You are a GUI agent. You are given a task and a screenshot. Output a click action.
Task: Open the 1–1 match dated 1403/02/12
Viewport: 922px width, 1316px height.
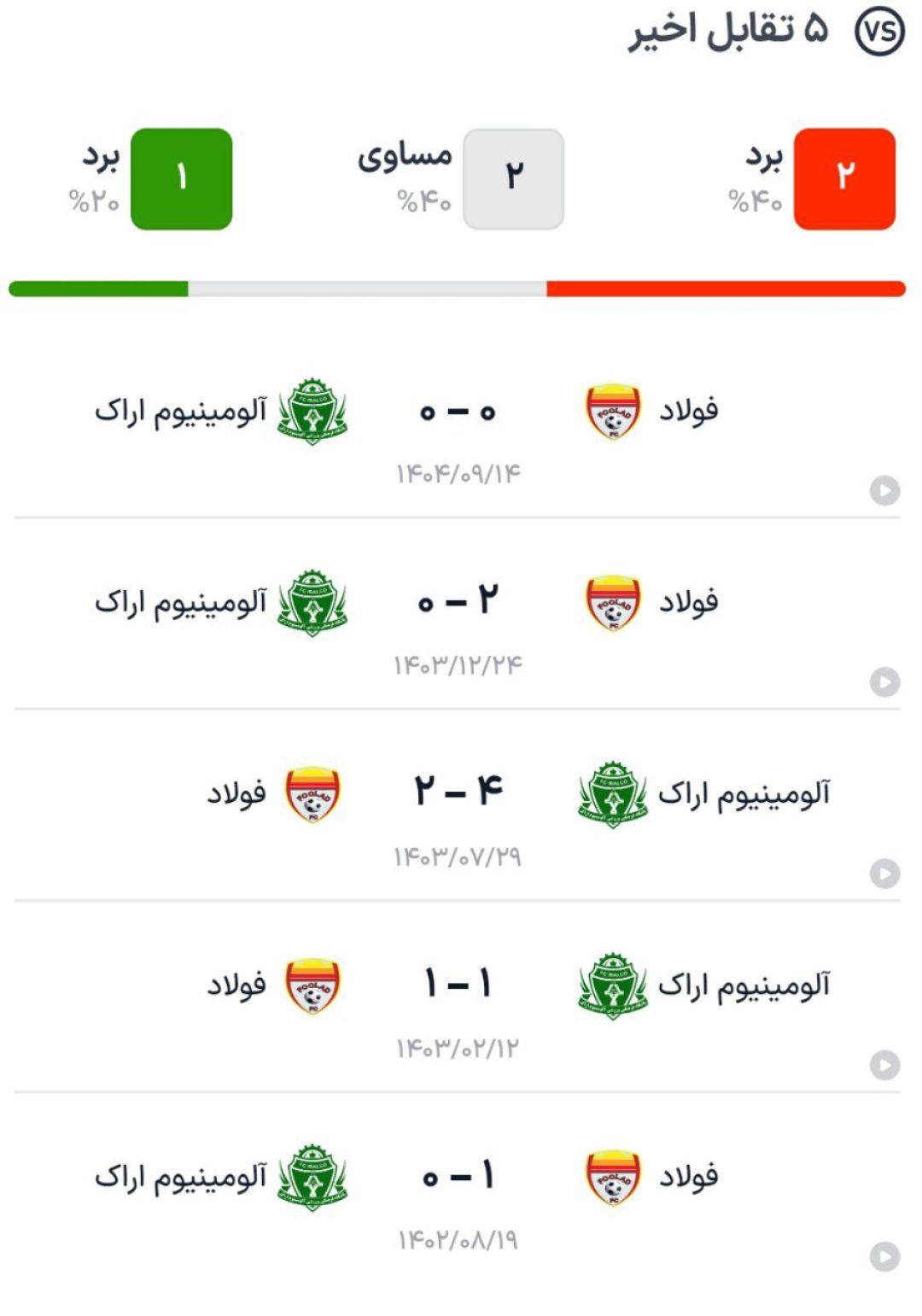point(458,985)
